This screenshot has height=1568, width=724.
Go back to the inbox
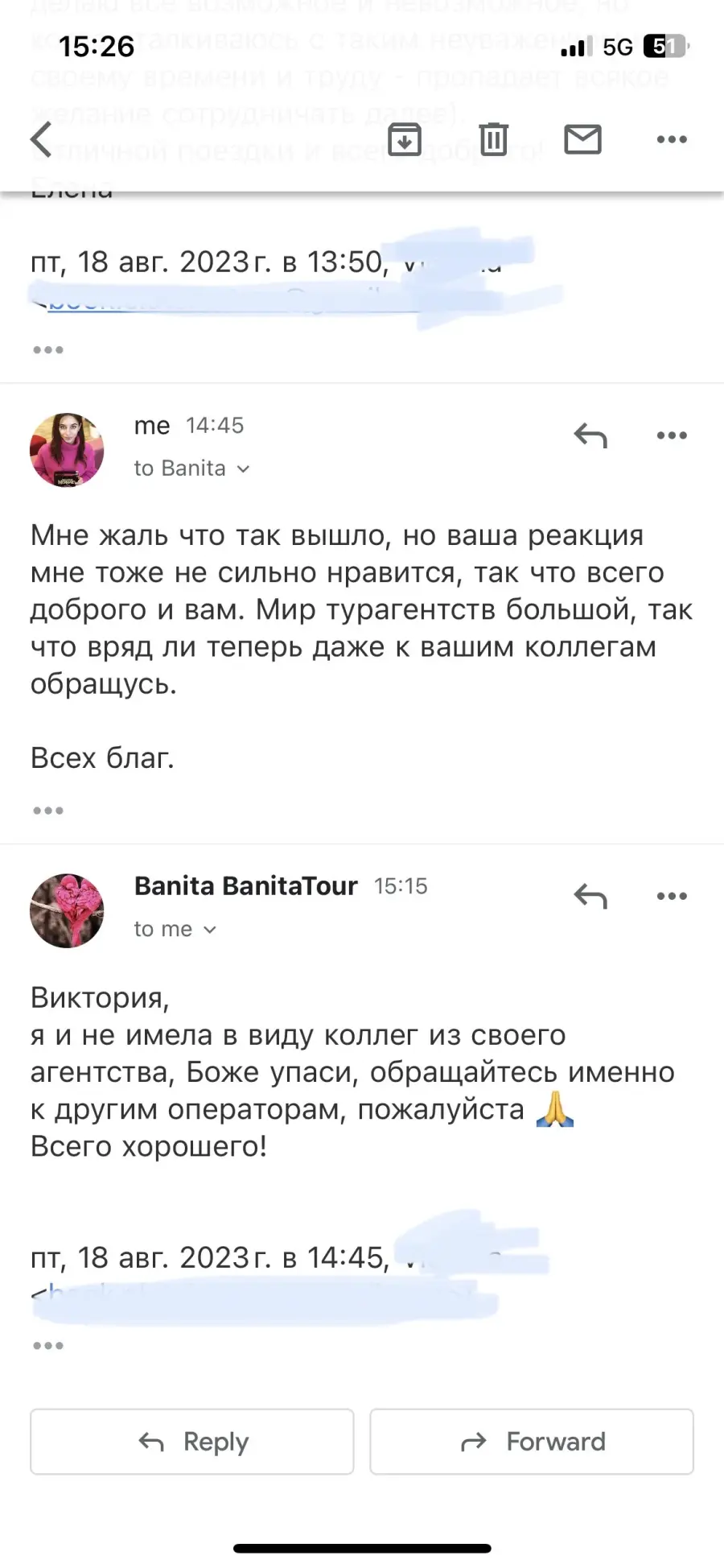click(x=42, y=139)
